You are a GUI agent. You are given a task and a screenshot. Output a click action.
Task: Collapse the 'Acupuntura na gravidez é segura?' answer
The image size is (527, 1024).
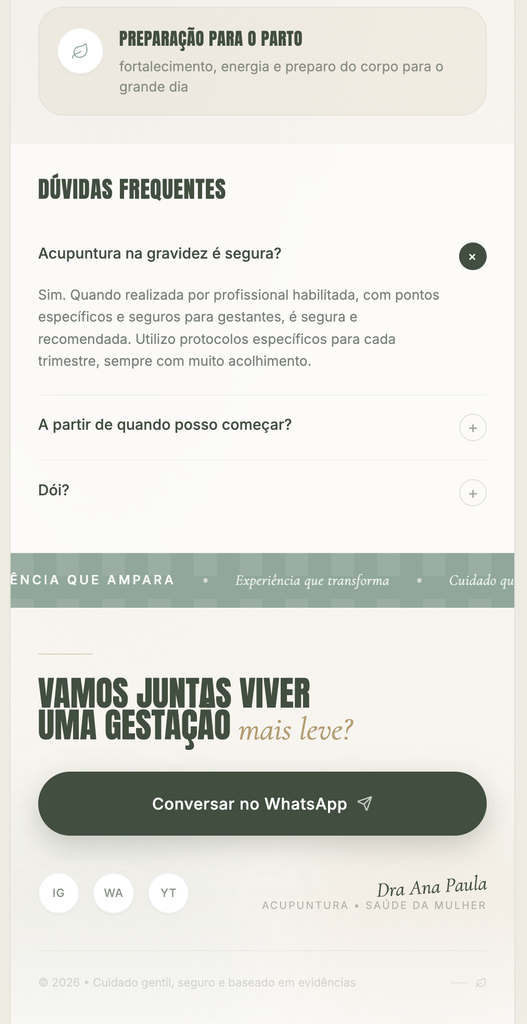point(472,257)
